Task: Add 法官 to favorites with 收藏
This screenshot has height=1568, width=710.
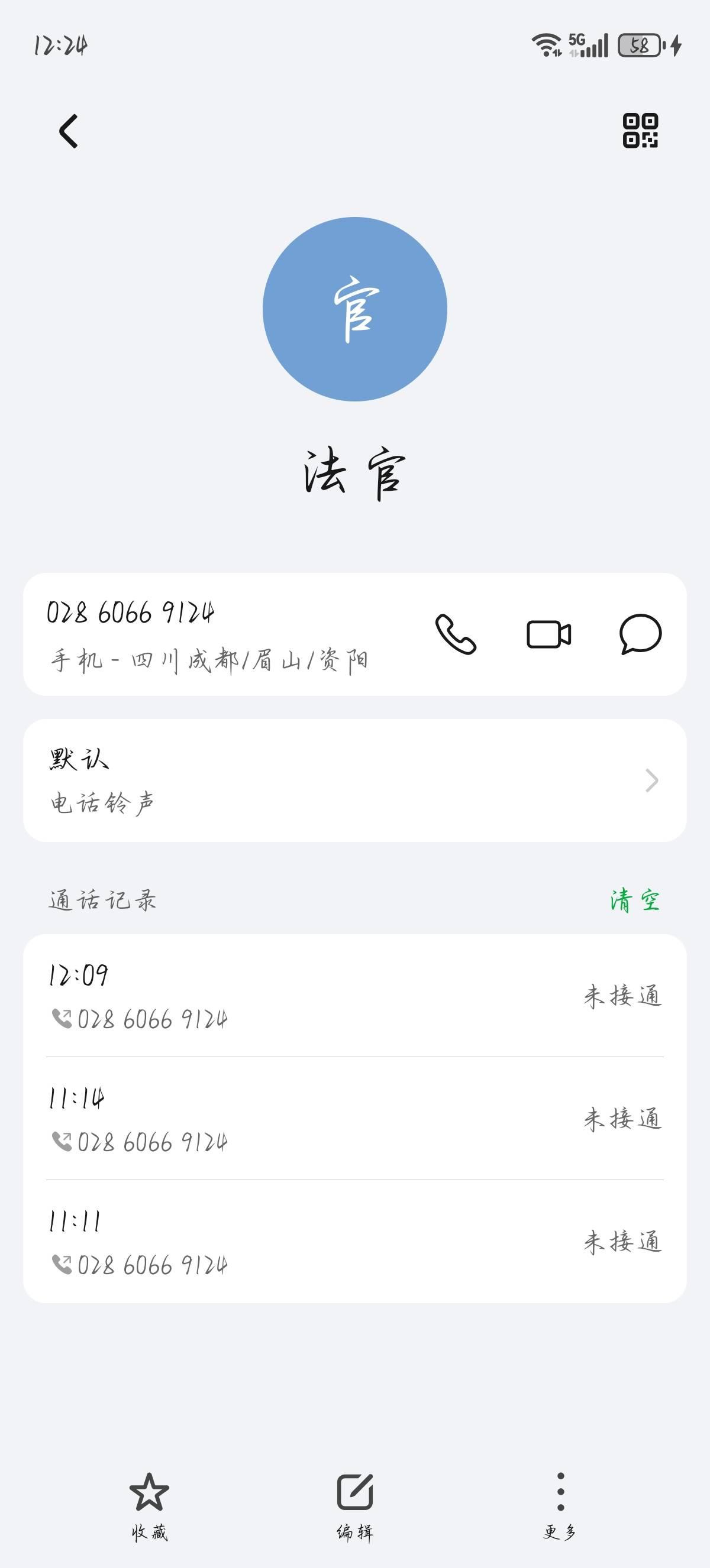Action: pos(149,1505)
